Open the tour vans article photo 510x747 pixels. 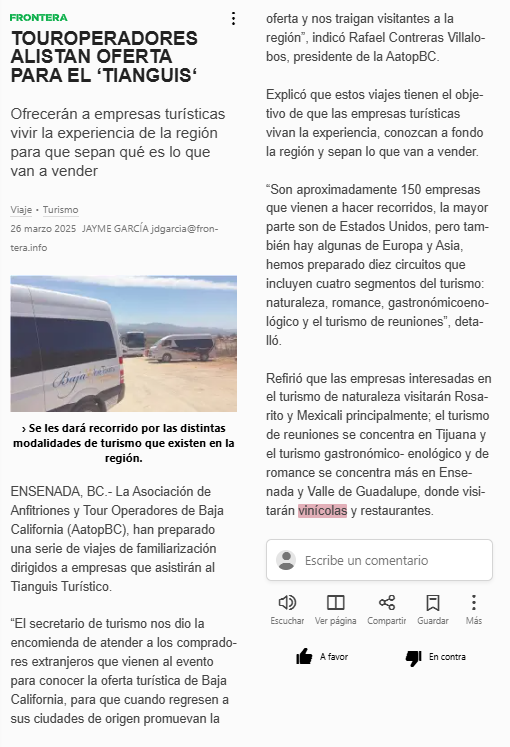pyautogui.click(x=124, y=343)
